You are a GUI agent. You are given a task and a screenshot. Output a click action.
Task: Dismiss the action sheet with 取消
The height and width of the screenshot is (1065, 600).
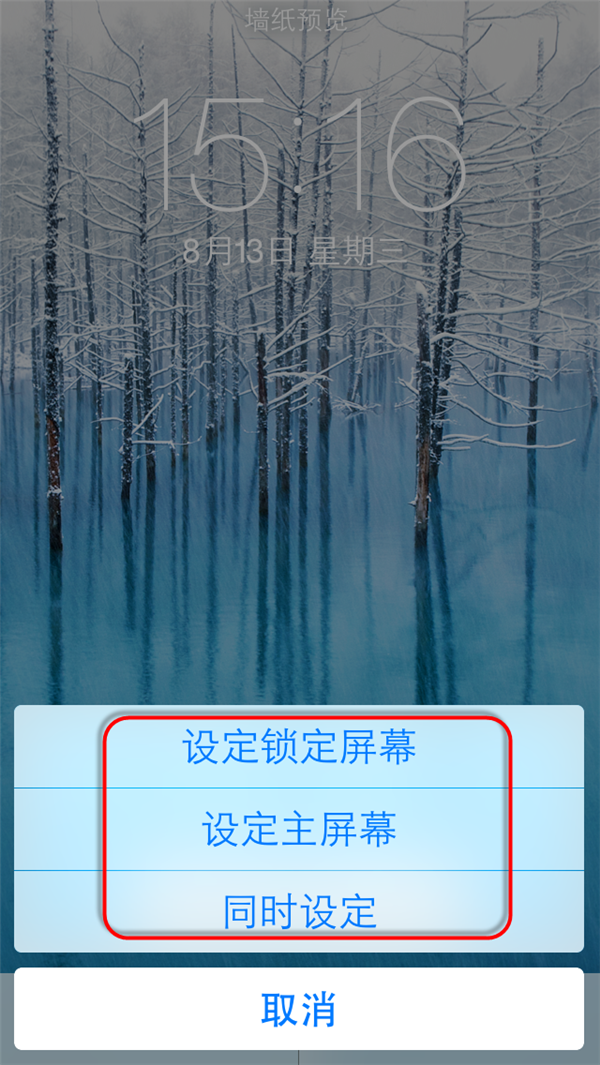tap(299, 1009)
